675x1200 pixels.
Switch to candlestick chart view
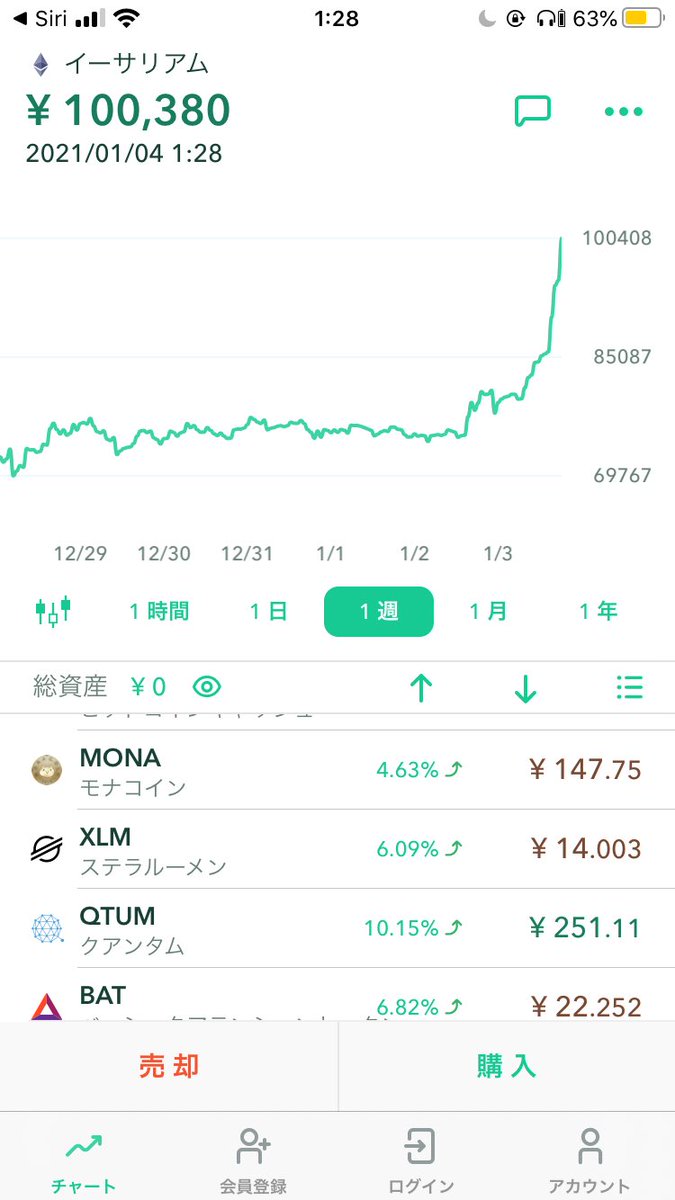[x=53, y=610]
